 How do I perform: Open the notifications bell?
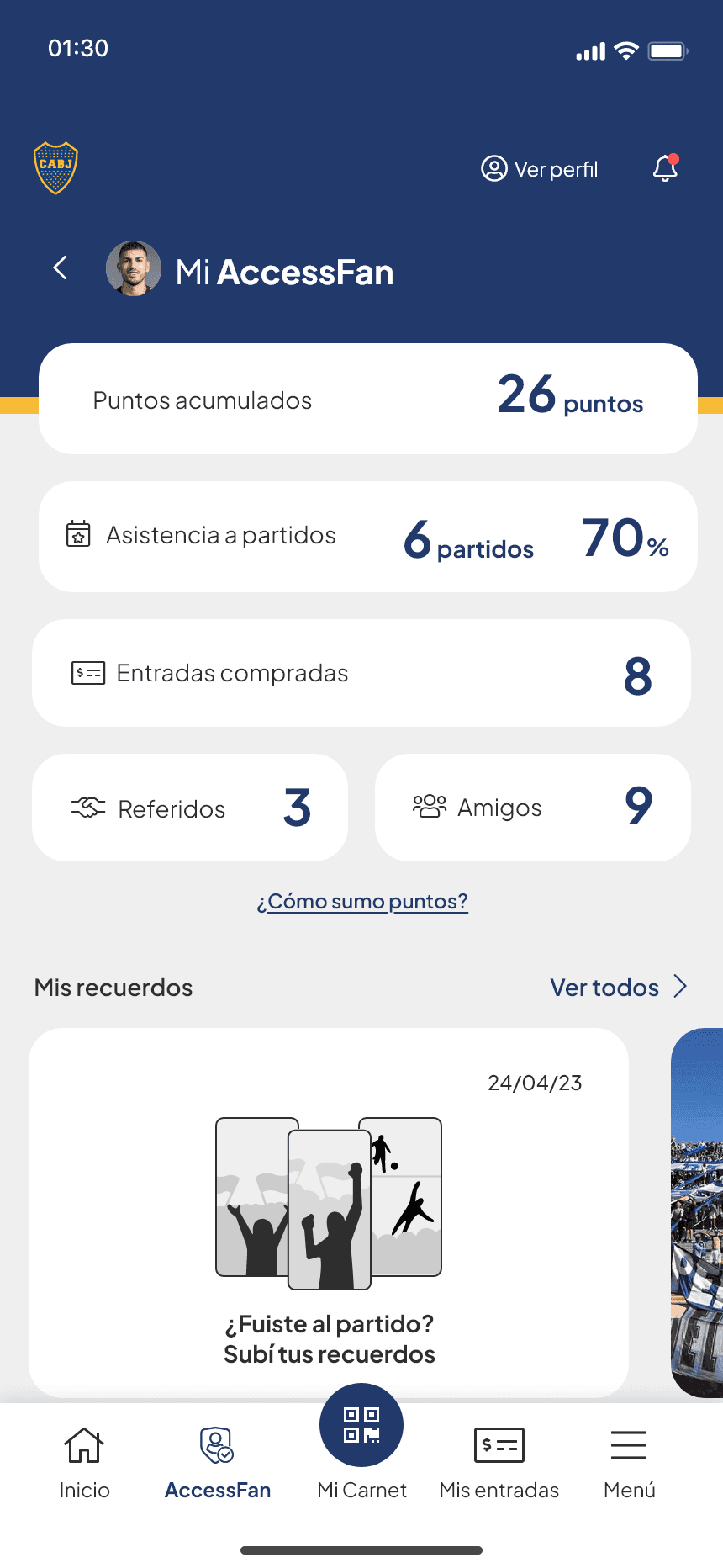point(665,168)
